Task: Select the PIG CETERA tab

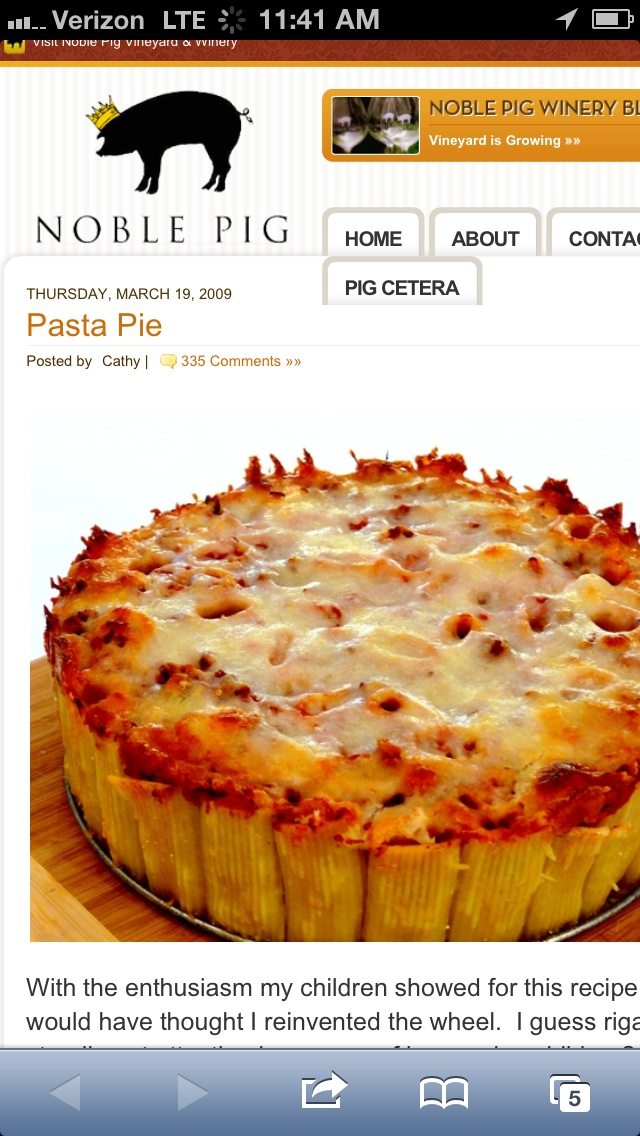Action: coord(402,288)
